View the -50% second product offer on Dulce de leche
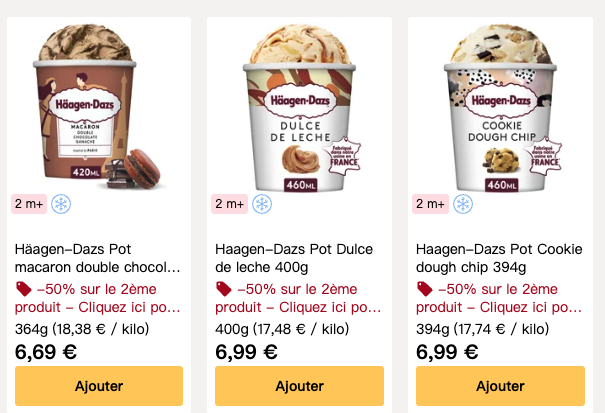Viewport: 605px width, 413px height. click(299, 298)
